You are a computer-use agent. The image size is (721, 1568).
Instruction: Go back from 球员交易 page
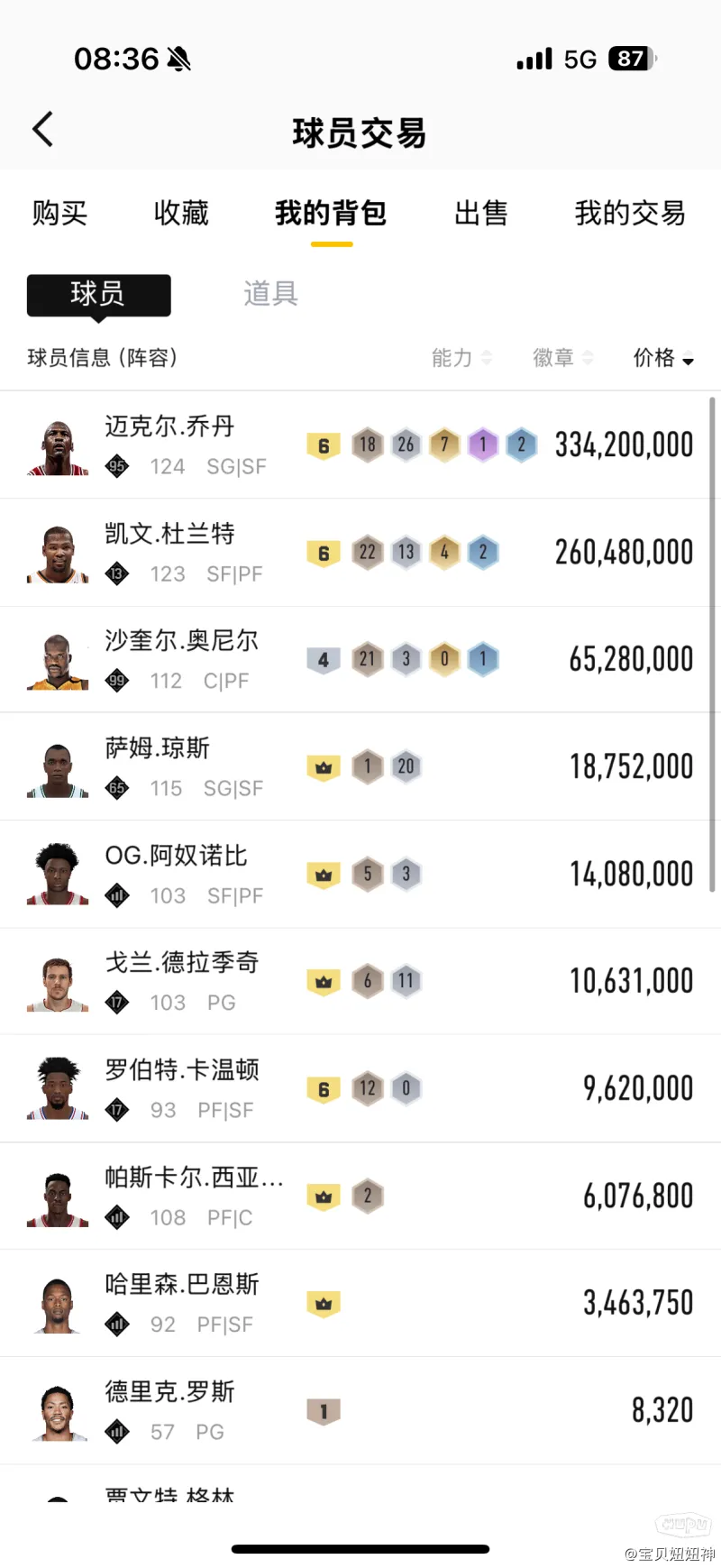(43, 130)
